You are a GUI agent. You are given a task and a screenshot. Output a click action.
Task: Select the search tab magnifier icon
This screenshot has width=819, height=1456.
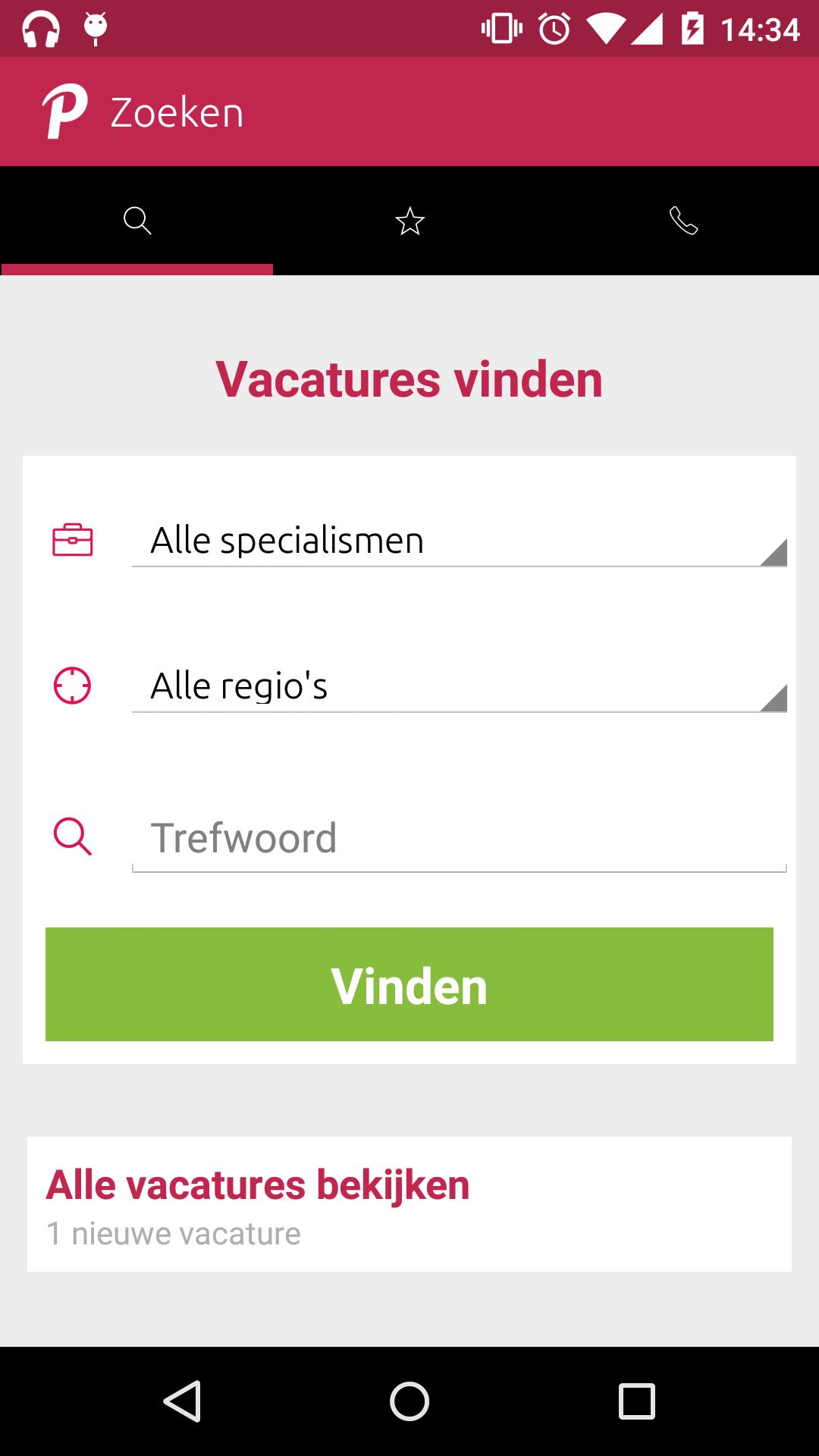click(137, 221)
